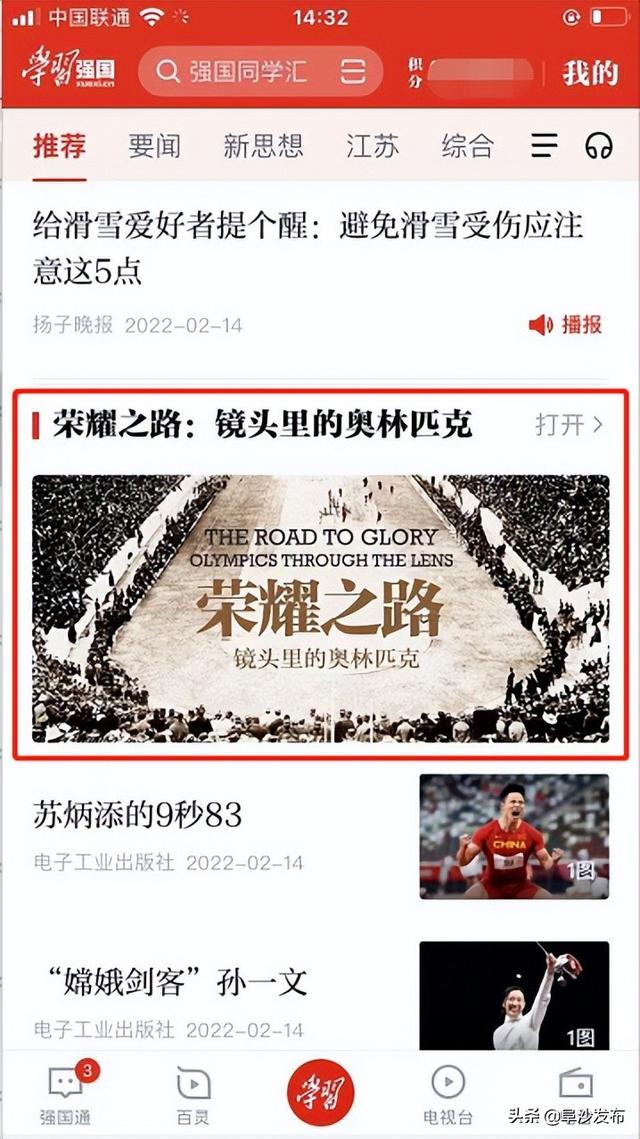The height and width of the screenshot is (1139, 640).
Task: Open the 苏炳添的9秒83 article
Action: click(x=138, y=815)
